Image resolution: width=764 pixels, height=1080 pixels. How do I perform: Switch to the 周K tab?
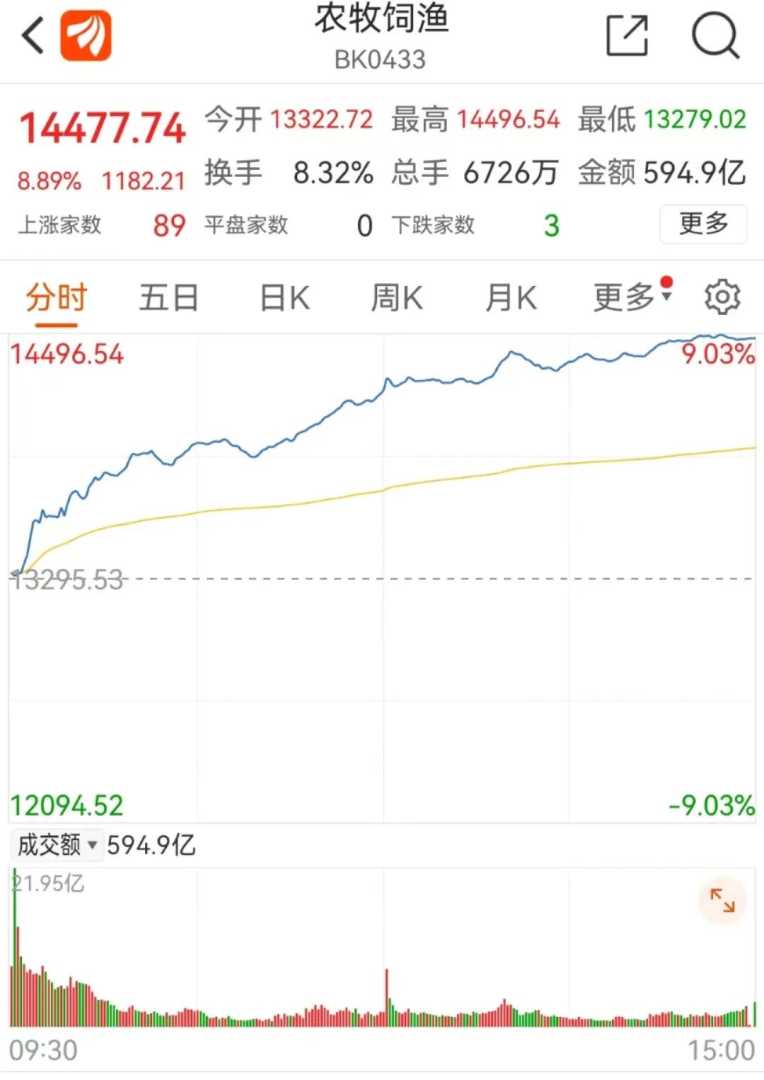(x=397, y=297)
